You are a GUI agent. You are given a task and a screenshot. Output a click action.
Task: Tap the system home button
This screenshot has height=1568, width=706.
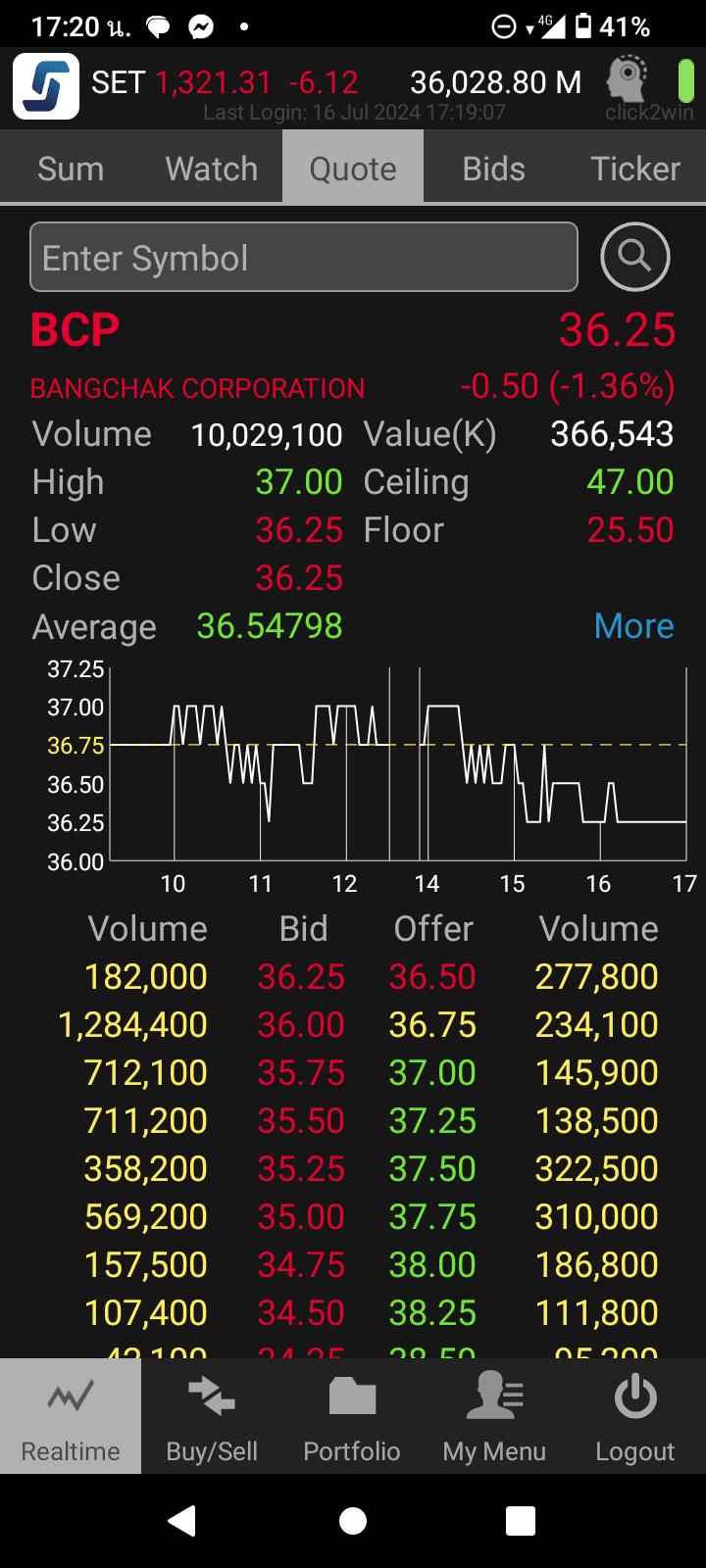click(x=353, y=1520)
